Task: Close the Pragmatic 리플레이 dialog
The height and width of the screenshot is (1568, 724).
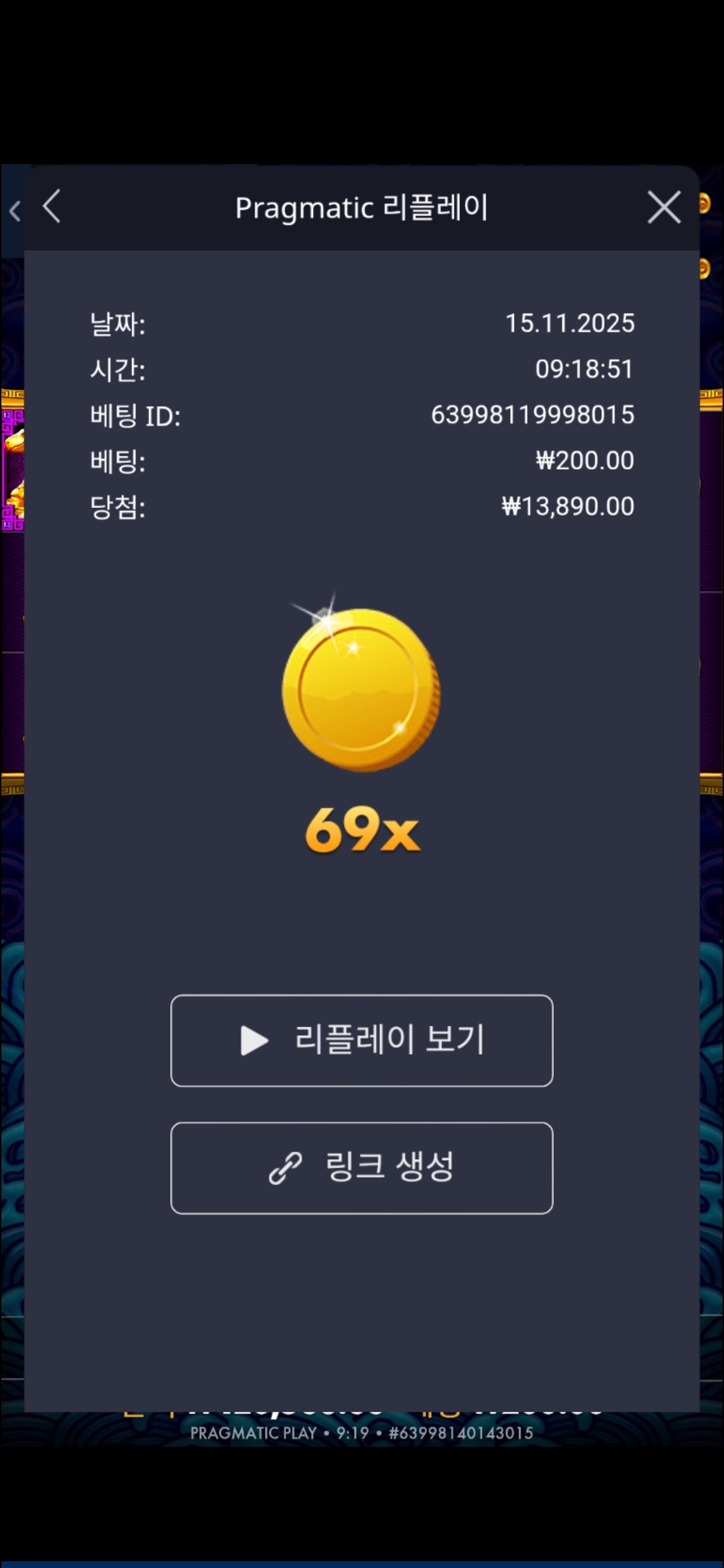Action: pos(664,207)
